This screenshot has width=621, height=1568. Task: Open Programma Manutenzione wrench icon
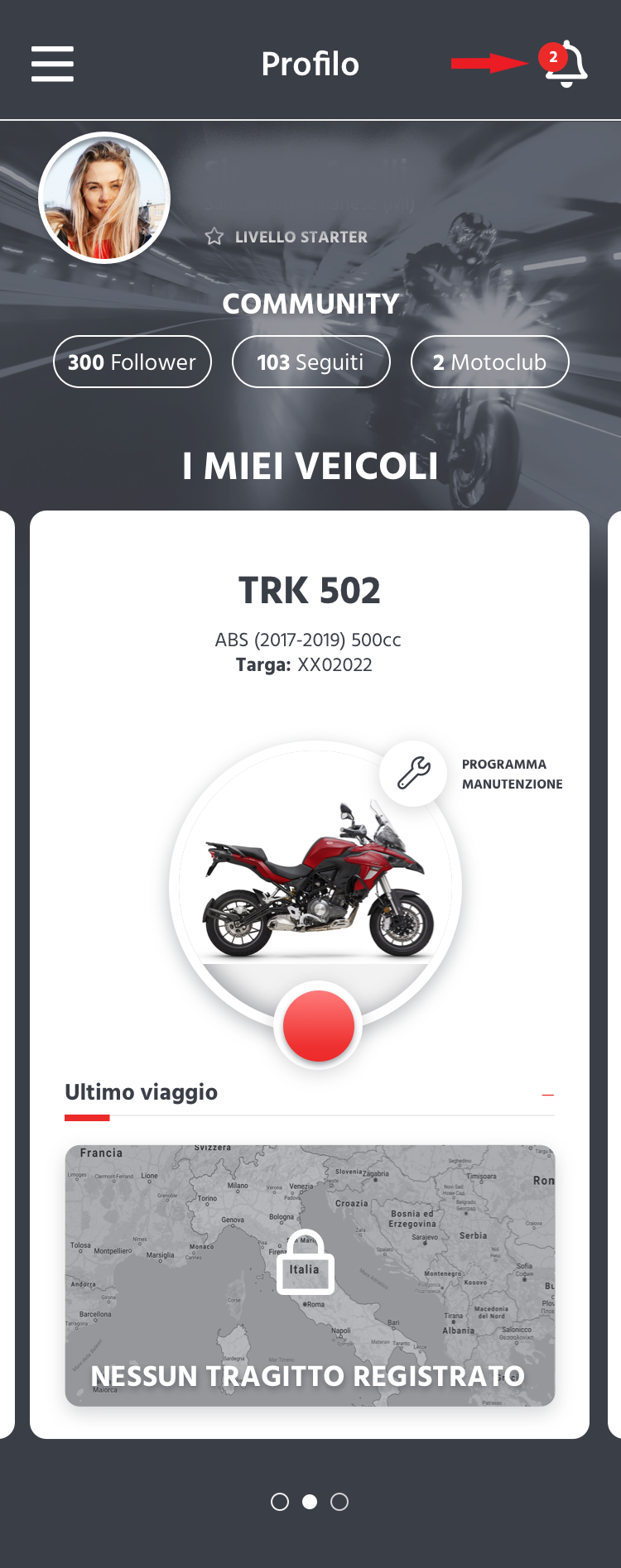pyautogui.click(x=413, y=773)
